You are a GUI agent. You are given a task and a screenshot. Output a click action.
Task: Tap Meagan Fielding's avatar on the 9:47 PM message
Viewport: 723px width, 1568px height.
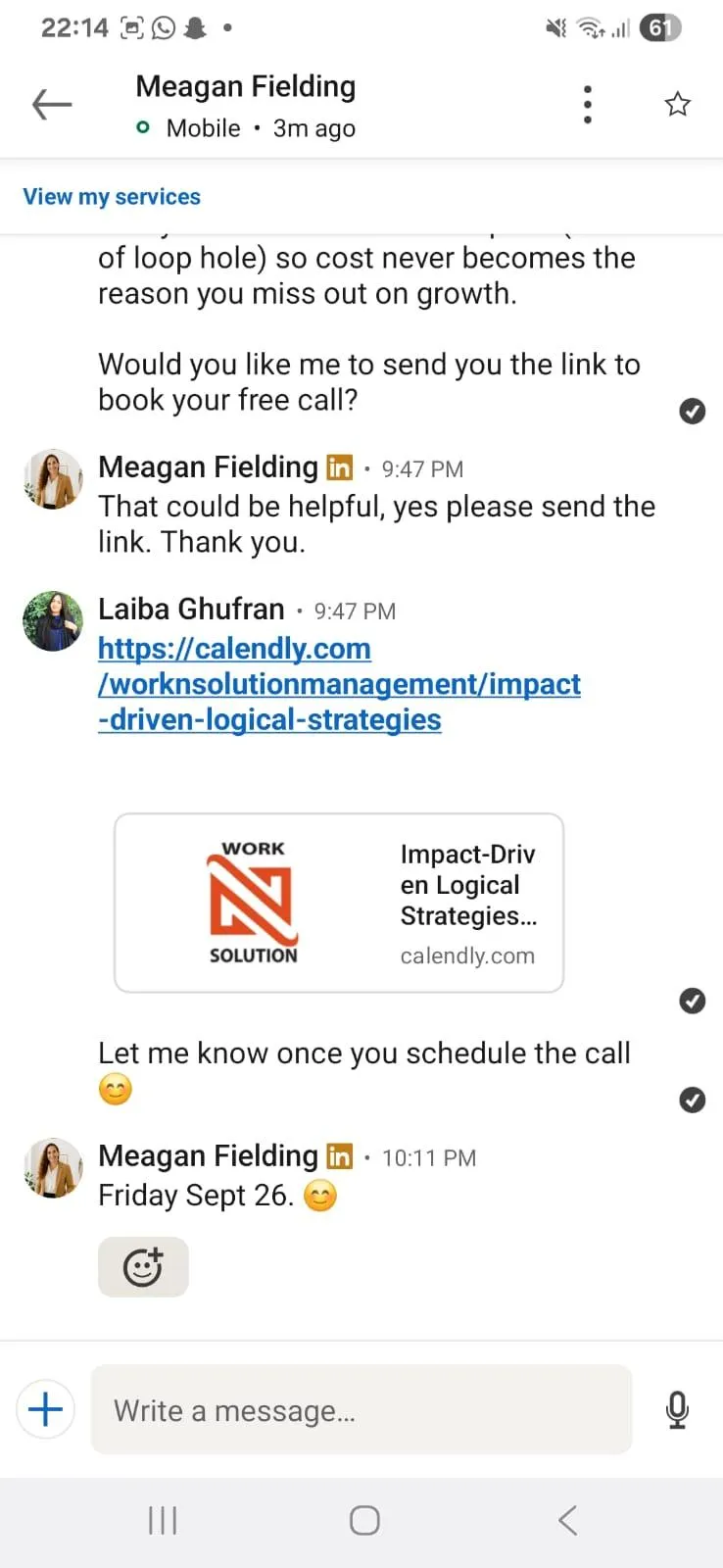pyautogui.click(x=53, y=479)
